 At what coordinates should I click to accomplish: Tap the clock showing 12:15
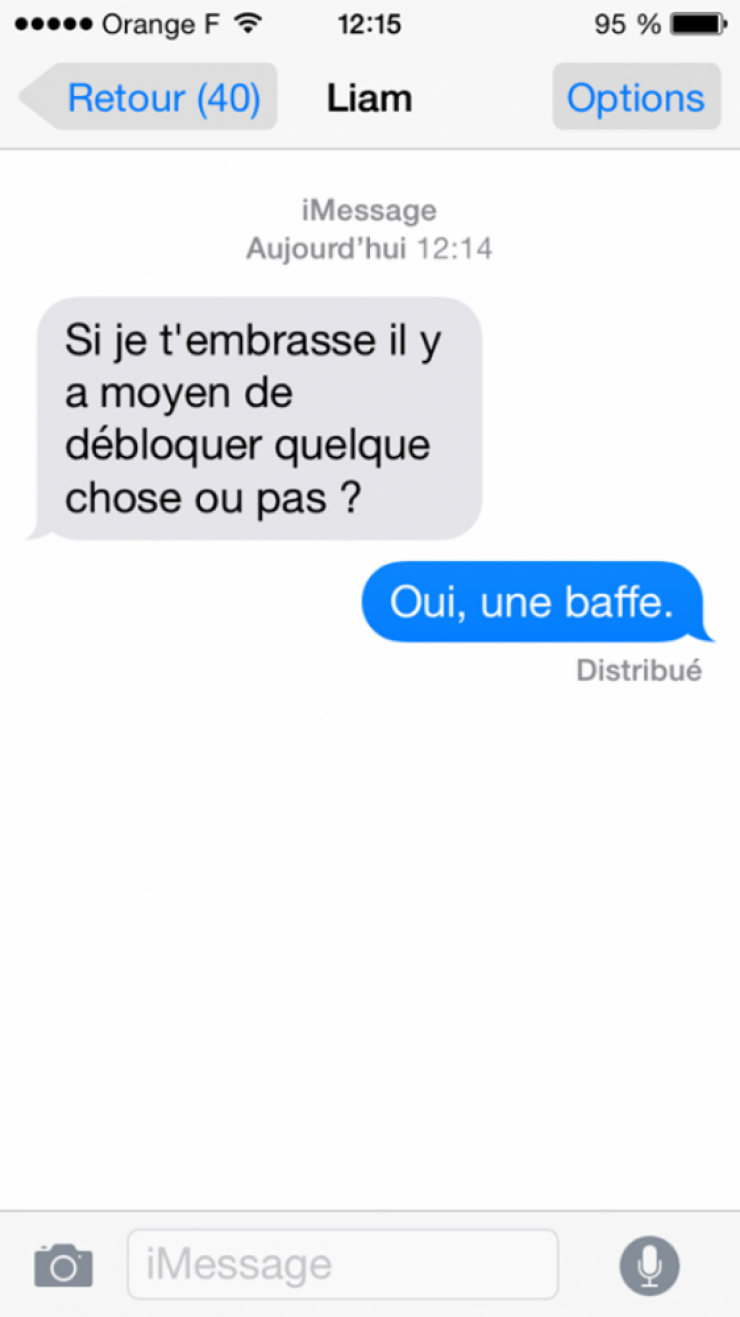coord(369,22)
